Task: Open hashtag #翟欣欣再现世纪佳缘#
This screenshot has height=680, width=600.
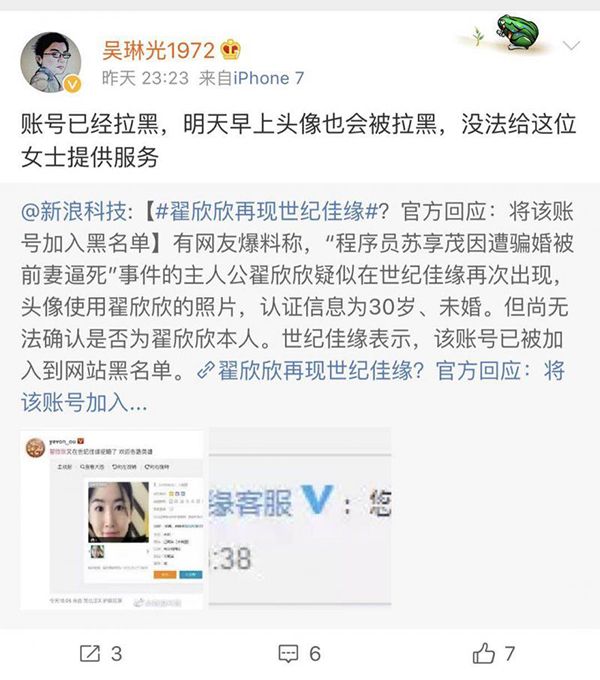Action: point(262,211)
